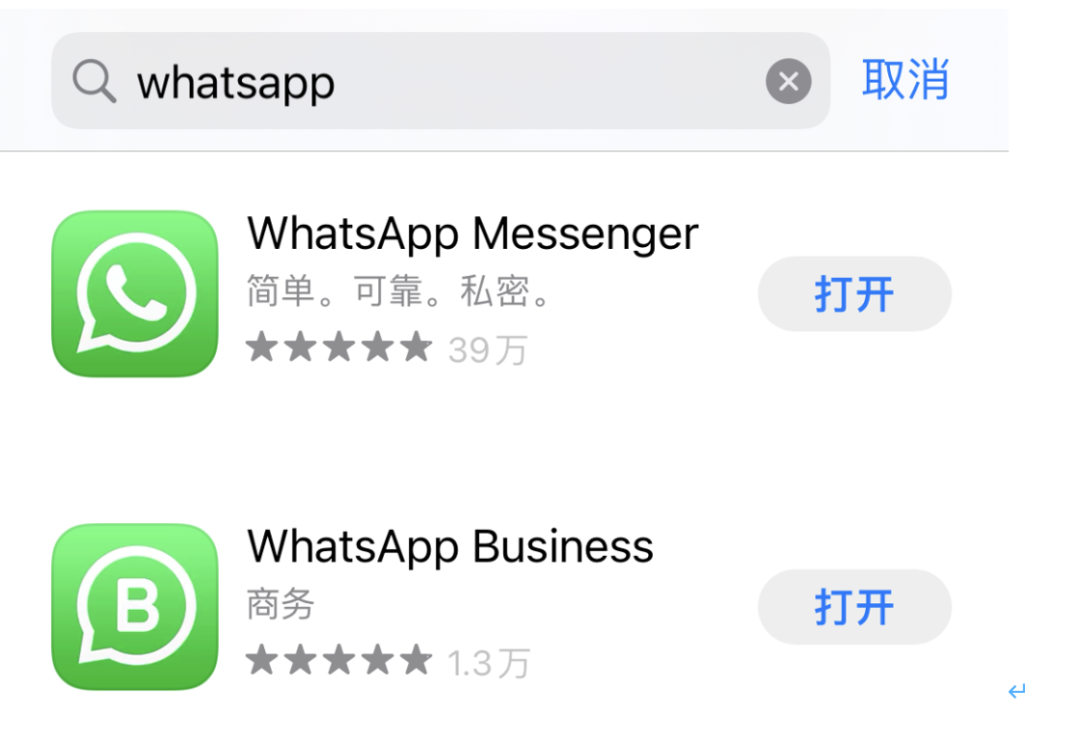Open WhatsApp Business with 打开 button
This screenshot has height=743, width=1080.
(x=854, y=607)
